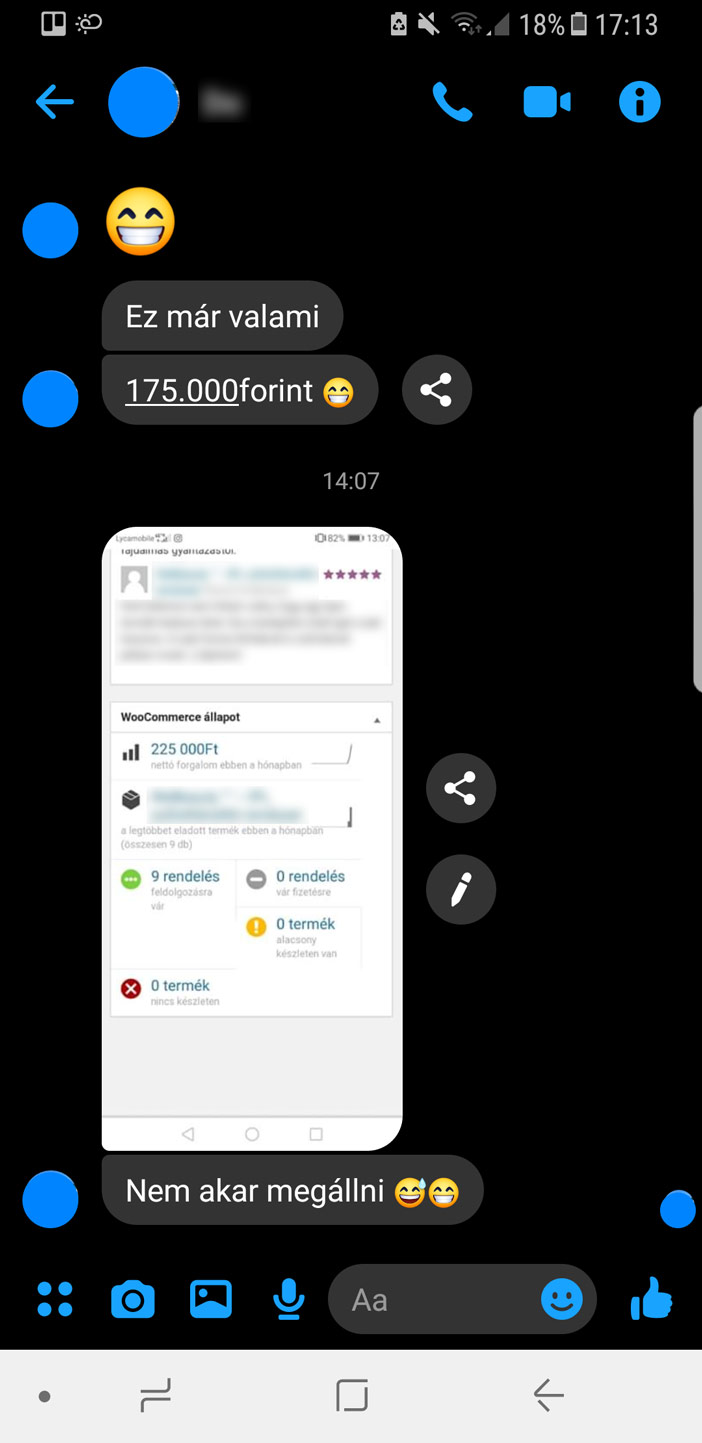Image resolution: width=702 pixels, height=1443 pixels.
Task: Open the emoji picker in the message field
Action: tap(562, 1299)
